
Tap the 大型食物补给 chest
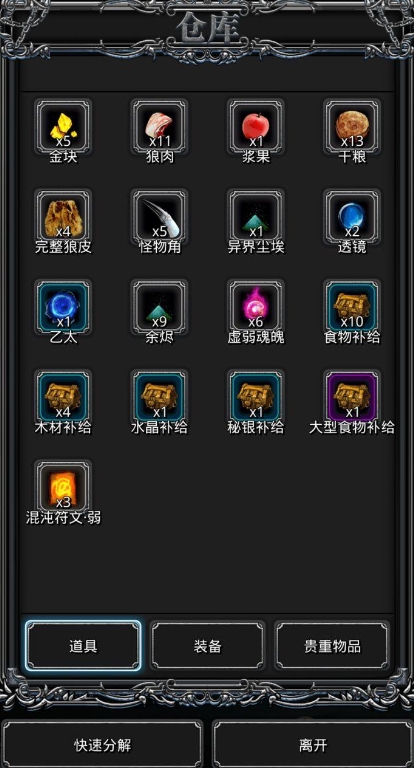[x=352, y=397]
